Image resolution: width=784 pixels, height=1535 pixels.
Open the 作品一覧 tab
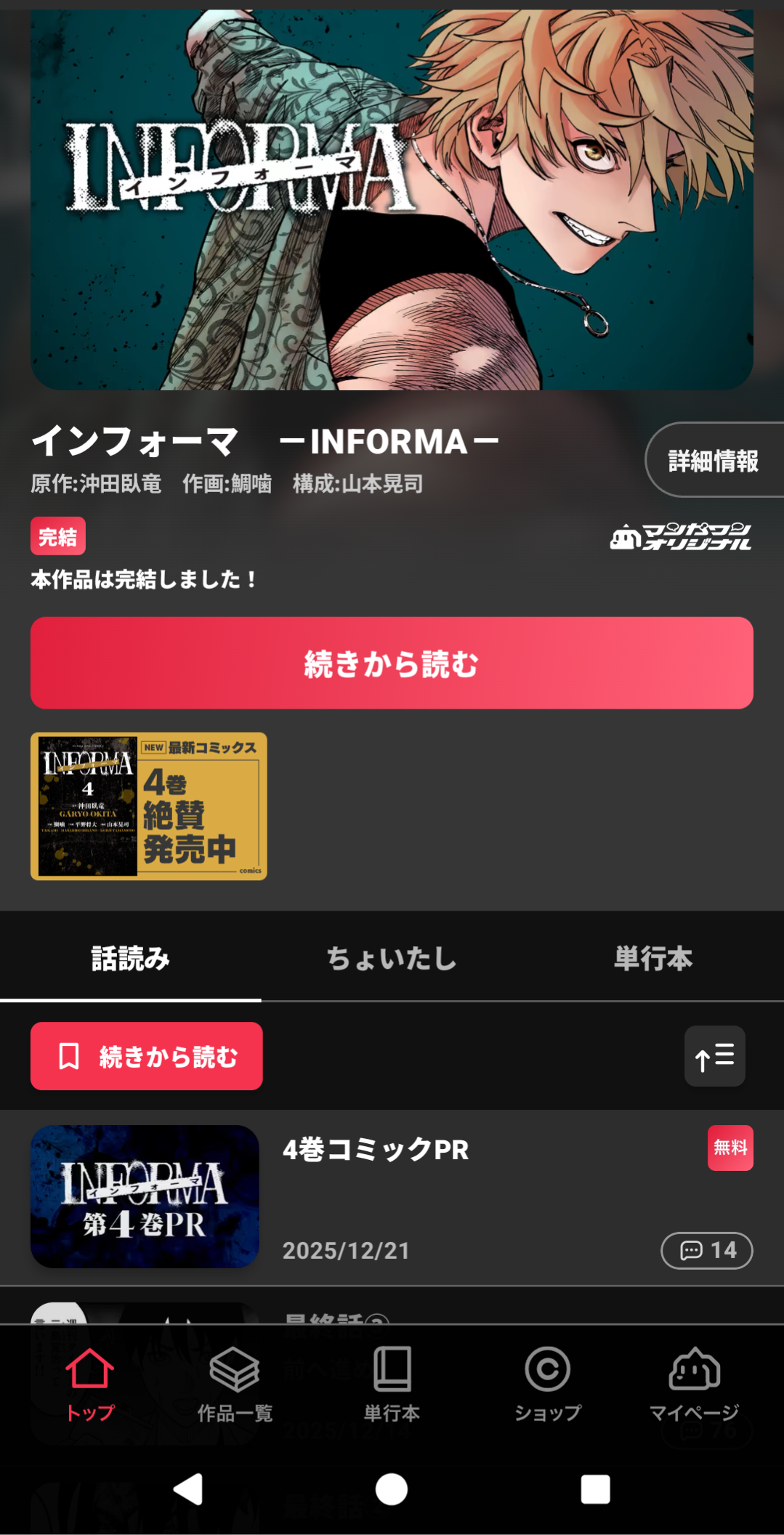235,1383
